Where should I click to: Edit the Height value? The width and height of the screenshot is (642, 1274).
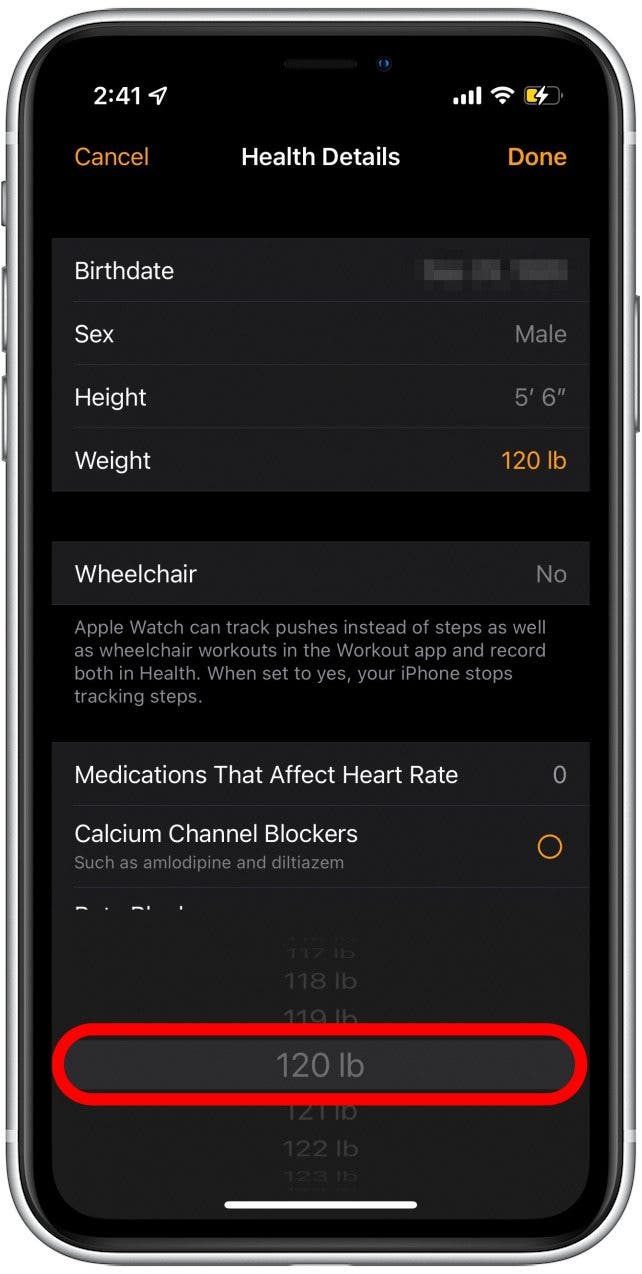pyautogui.click(x=320, y=397)
